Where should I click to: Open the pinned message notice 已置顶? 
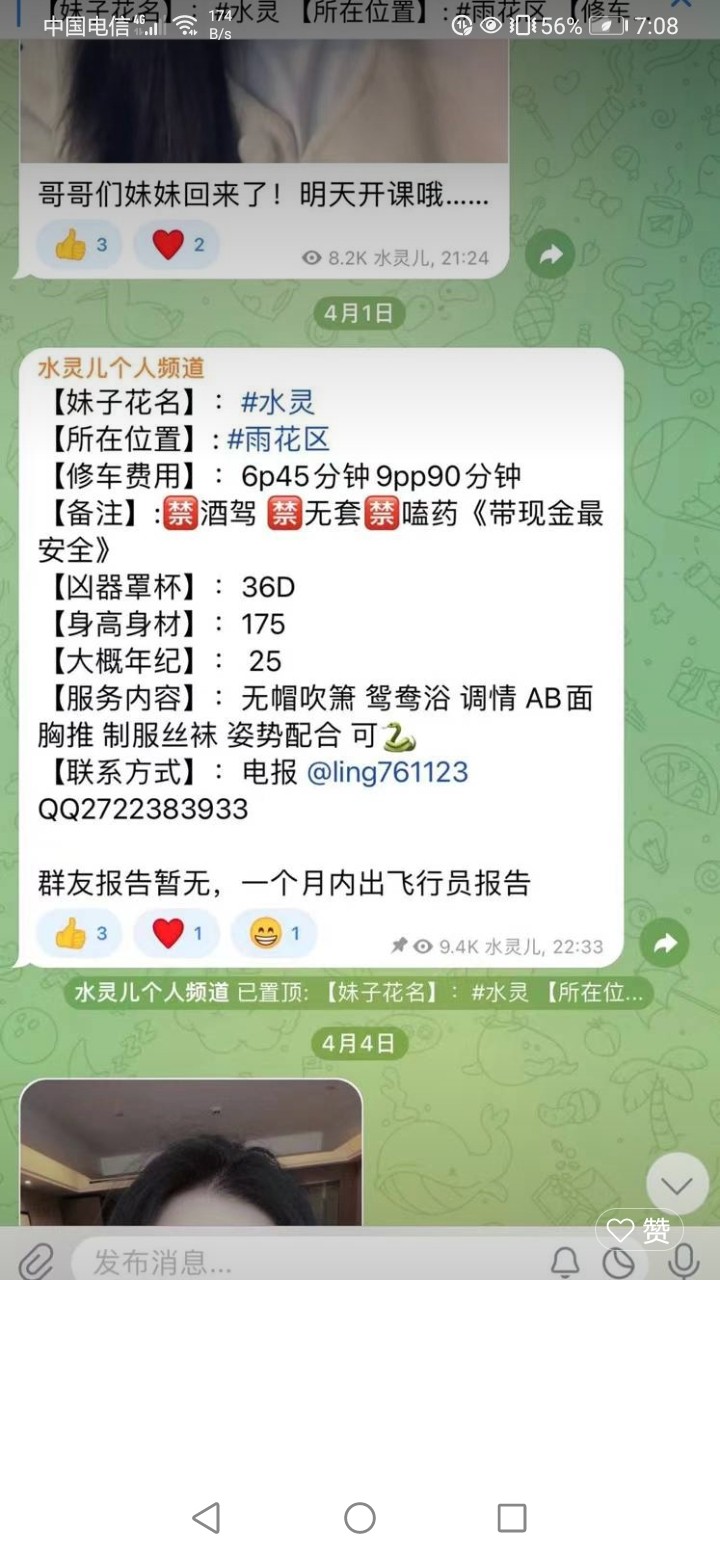pyautogui.click(x=362, y=993)
